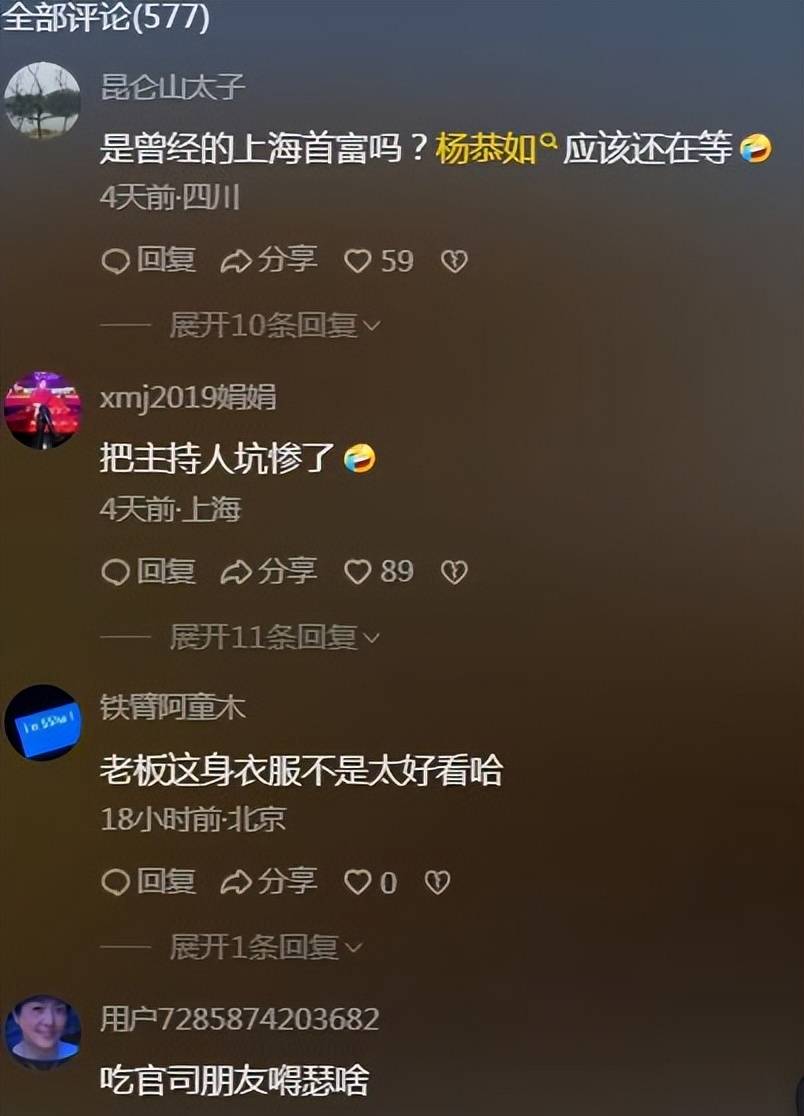
Task: Reply to xmj2019娟娟's comment
Action: [x=149, y=572]
